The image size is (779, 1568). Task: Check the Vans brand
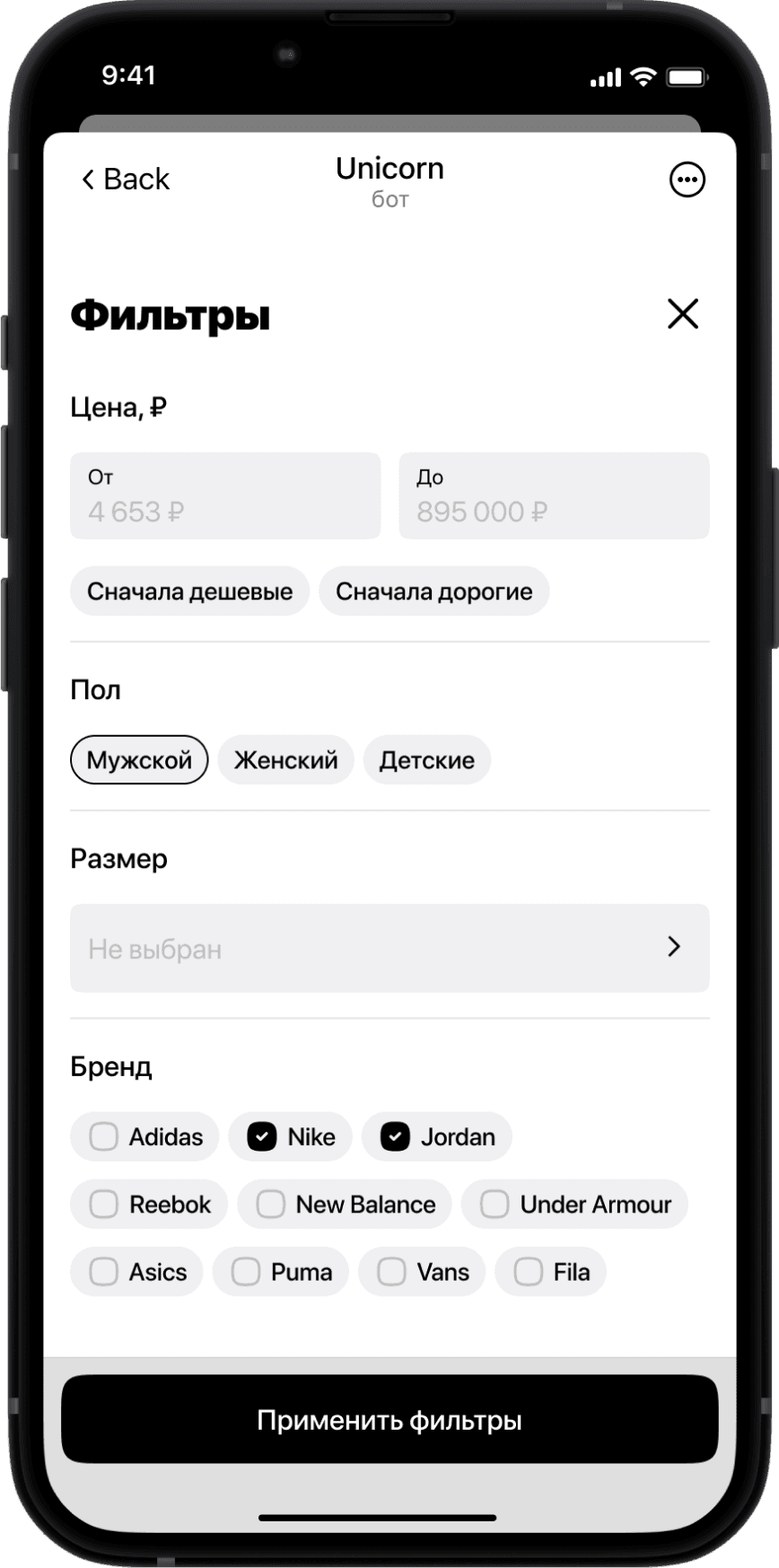[422, 1272]
